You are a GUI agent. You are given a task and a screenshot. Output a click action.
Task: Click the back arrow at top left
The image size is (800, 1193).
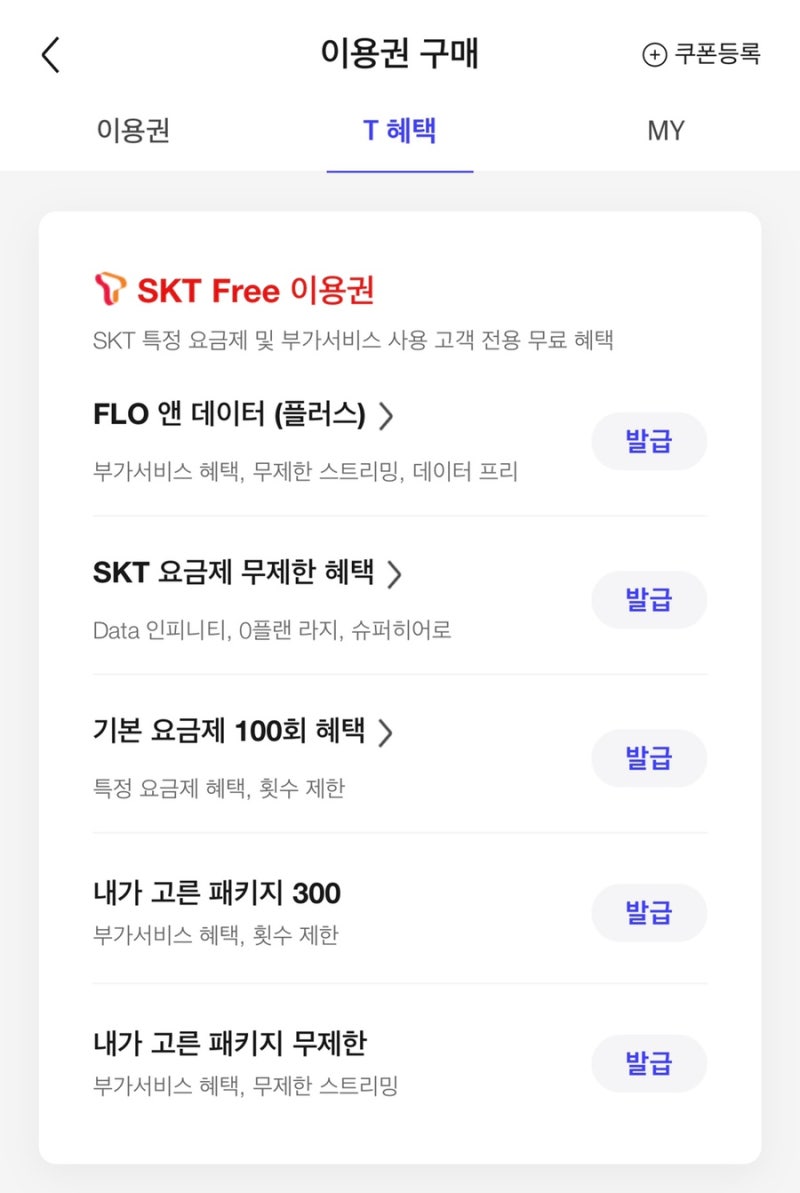point(50,55)
